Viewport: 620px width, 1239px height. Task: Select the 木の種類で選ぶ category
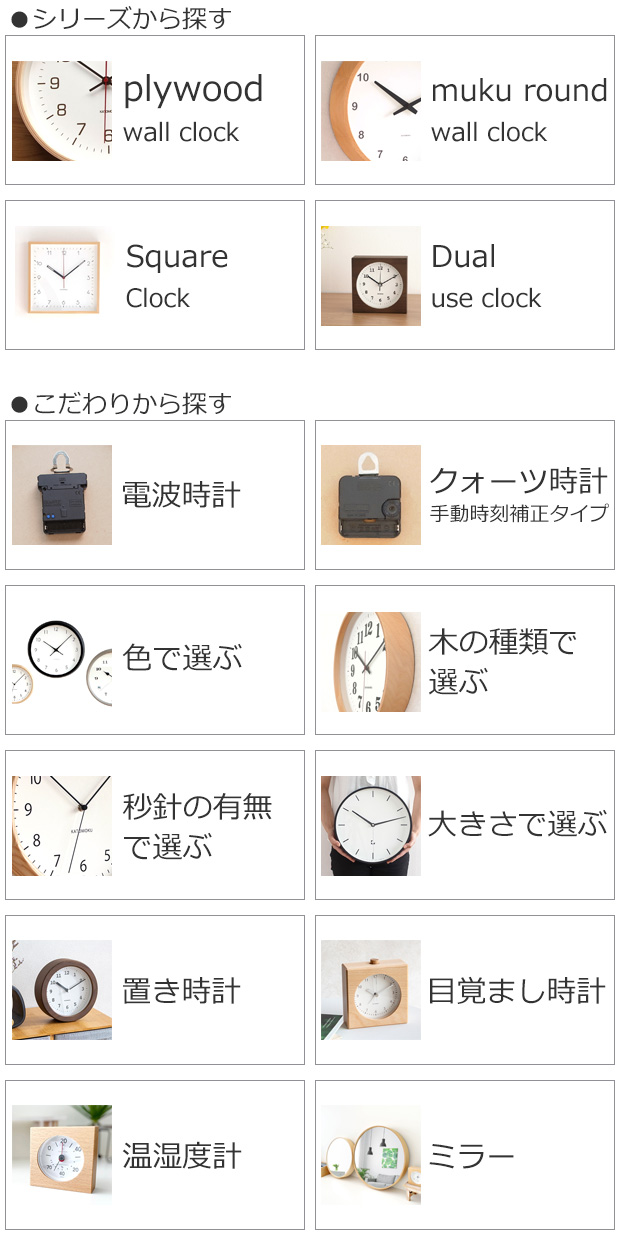(465, 660)
